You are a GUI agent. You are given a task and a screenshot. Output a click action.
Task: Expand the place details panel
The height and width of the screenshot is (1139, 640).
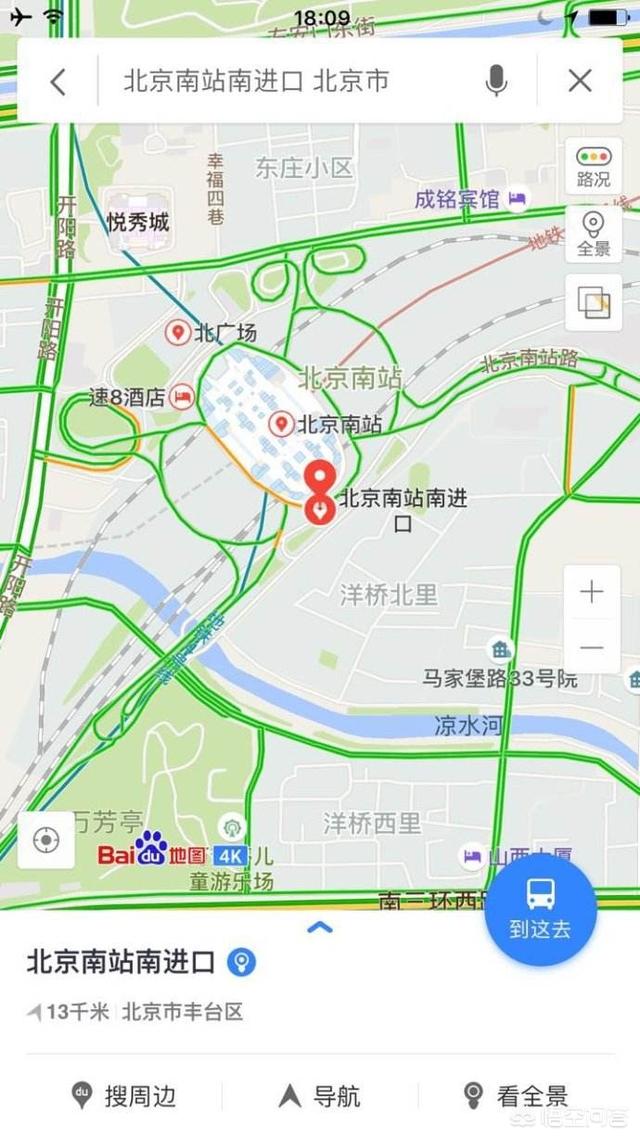[x=320, y=928]
